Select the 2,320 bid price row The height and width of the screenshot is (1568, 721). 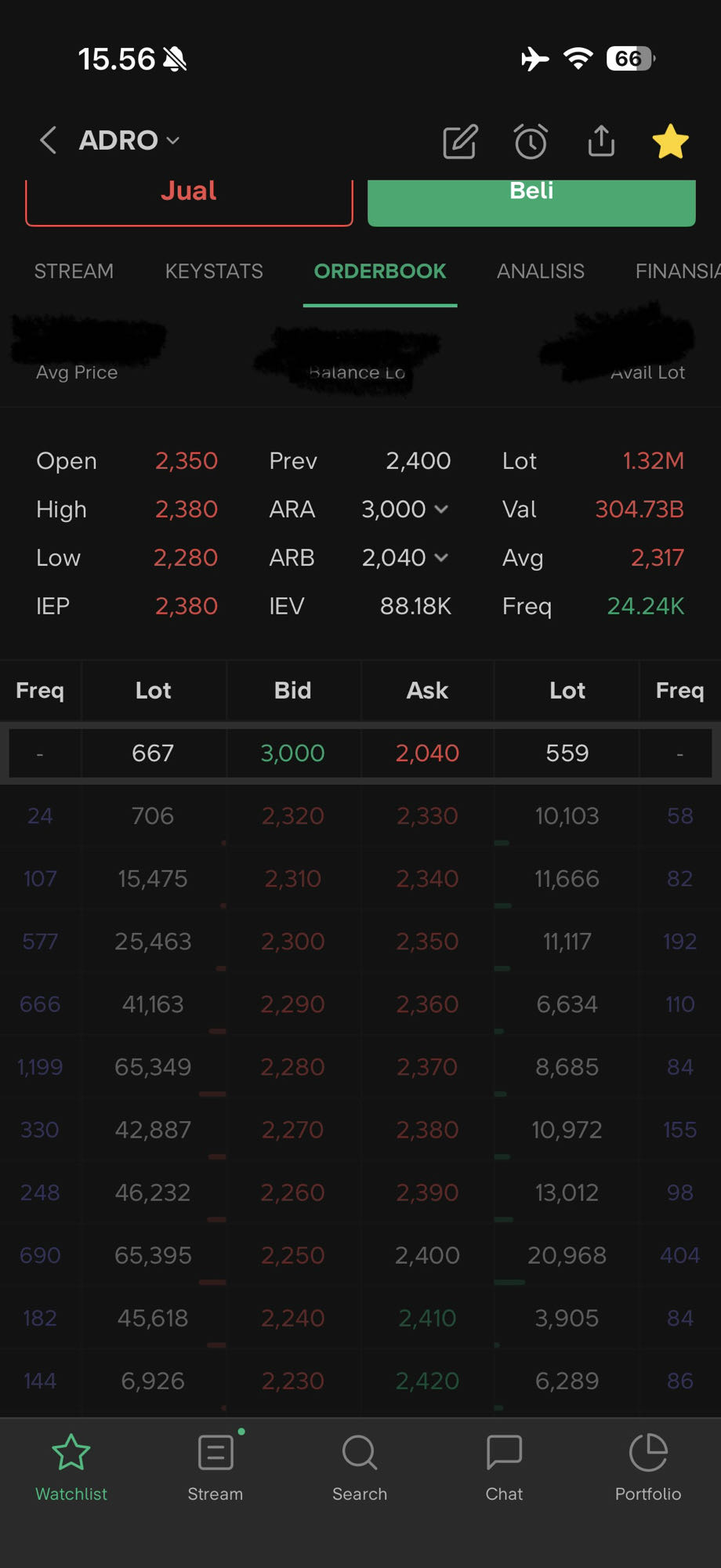click(x=292, y=816)
